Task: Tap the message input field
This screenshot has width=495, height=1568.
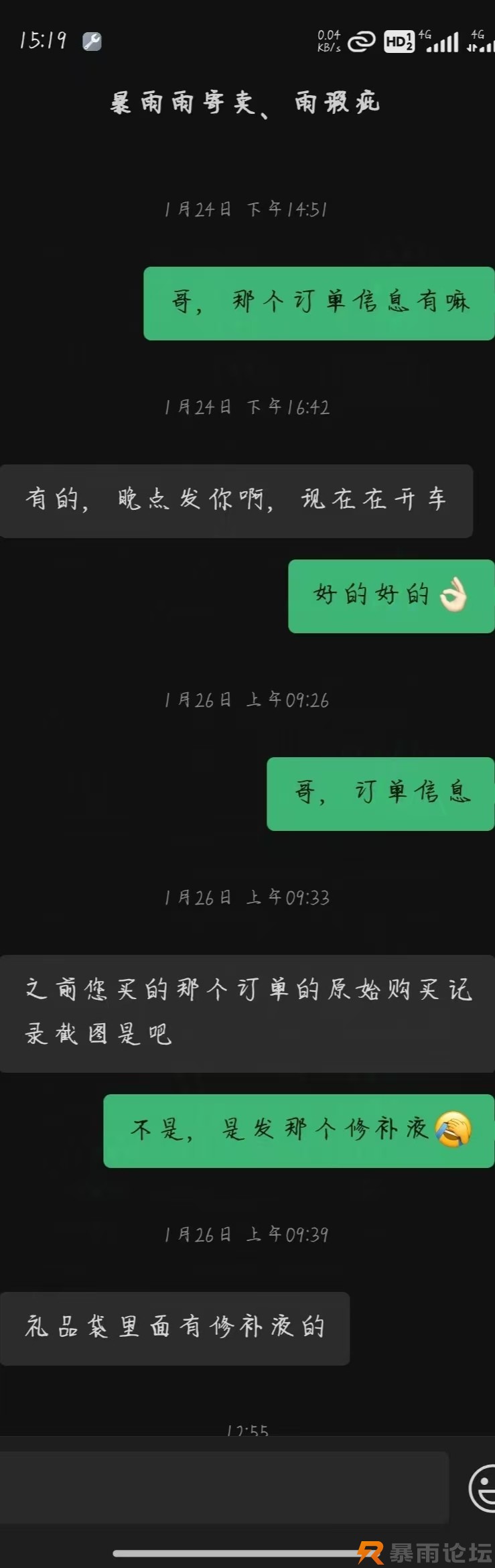Action: click(223, 1488)
